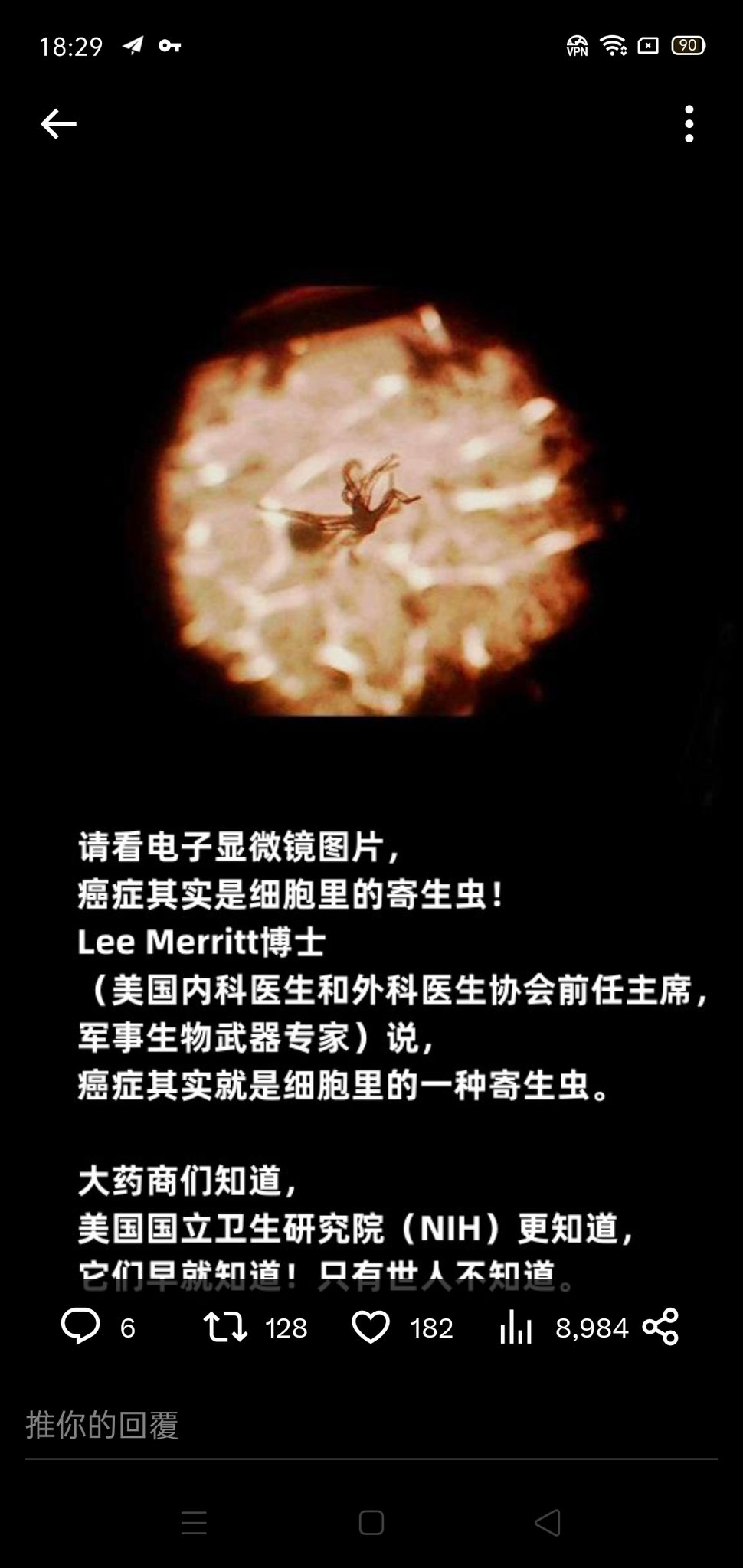Share this post via the share icon

point(661,1327)
